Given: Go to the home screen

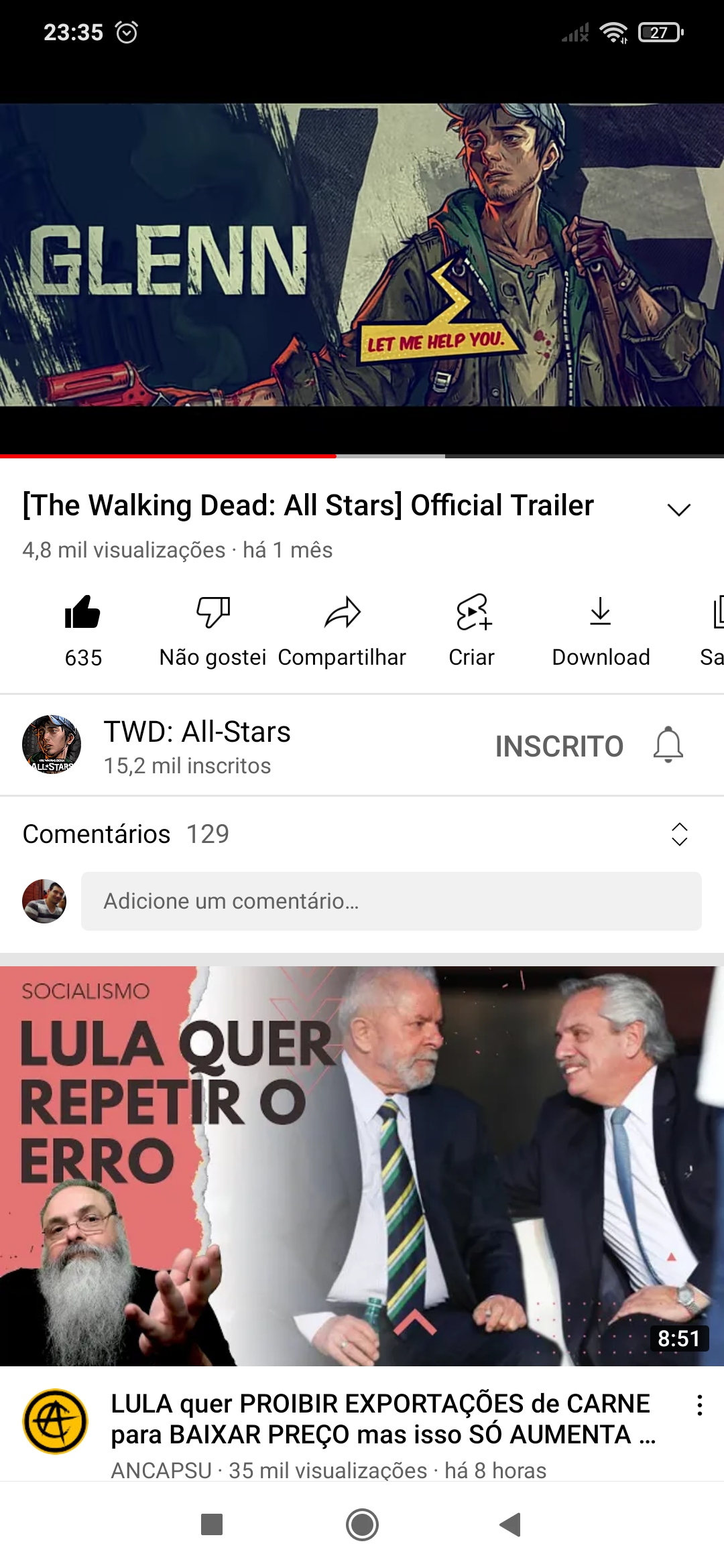Looking at the screenshot, I should [x=362, y=1524].
